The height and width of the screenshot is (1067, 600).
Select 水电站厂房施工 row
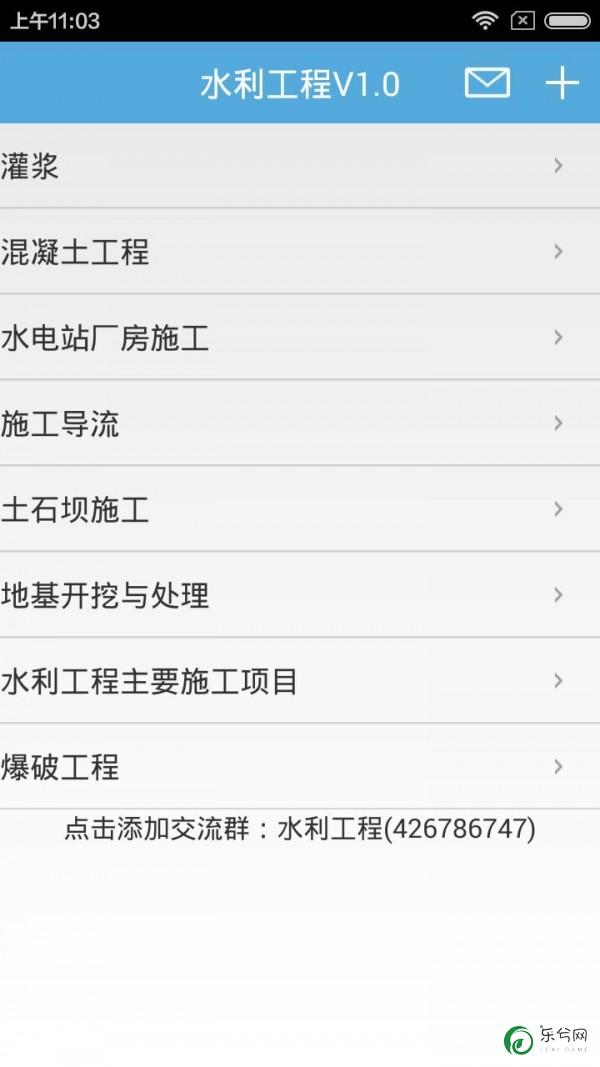pyautogui.click(x=300, y=338)
